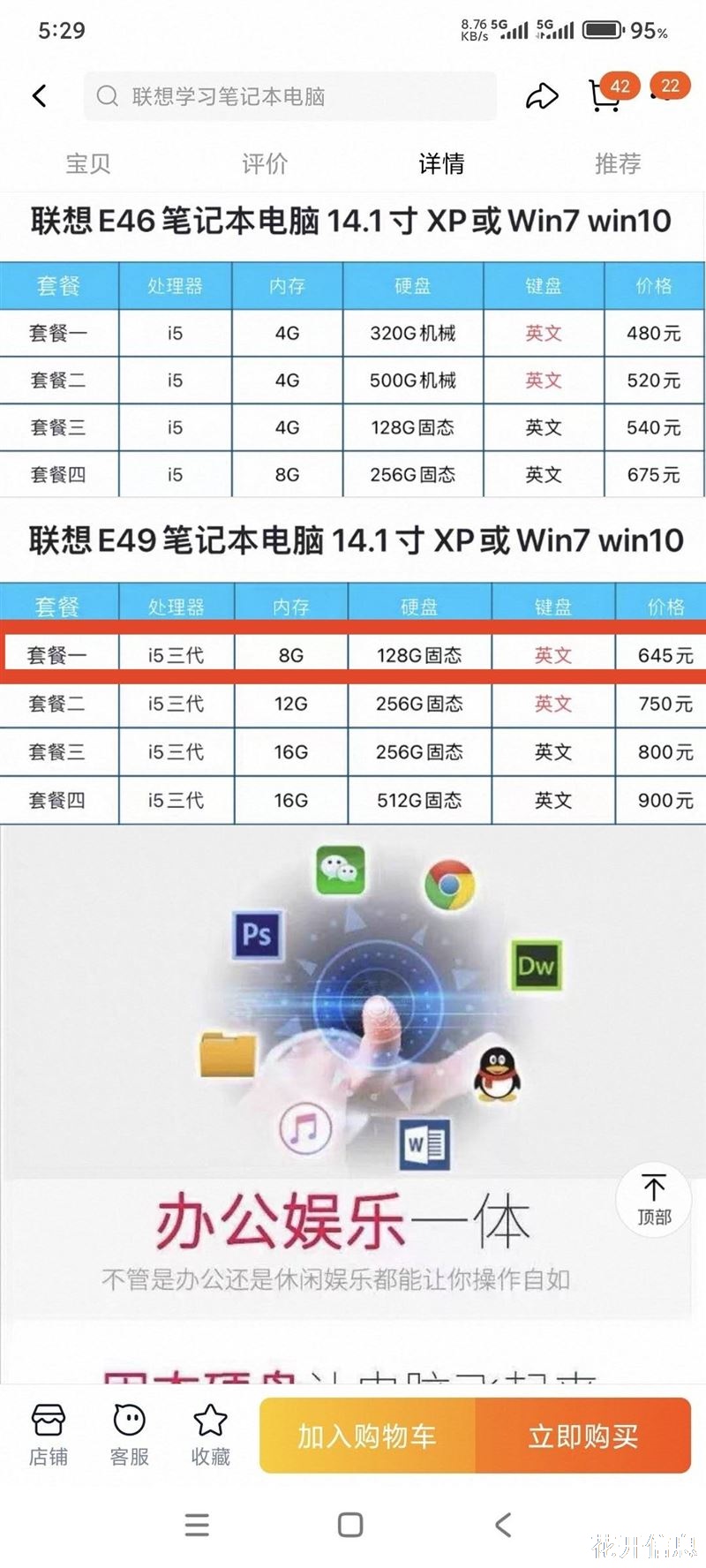Select the 详情 tab
The height and width of the screenshot is (1568, 706).
pyautogui.click(x=441, y=163)
